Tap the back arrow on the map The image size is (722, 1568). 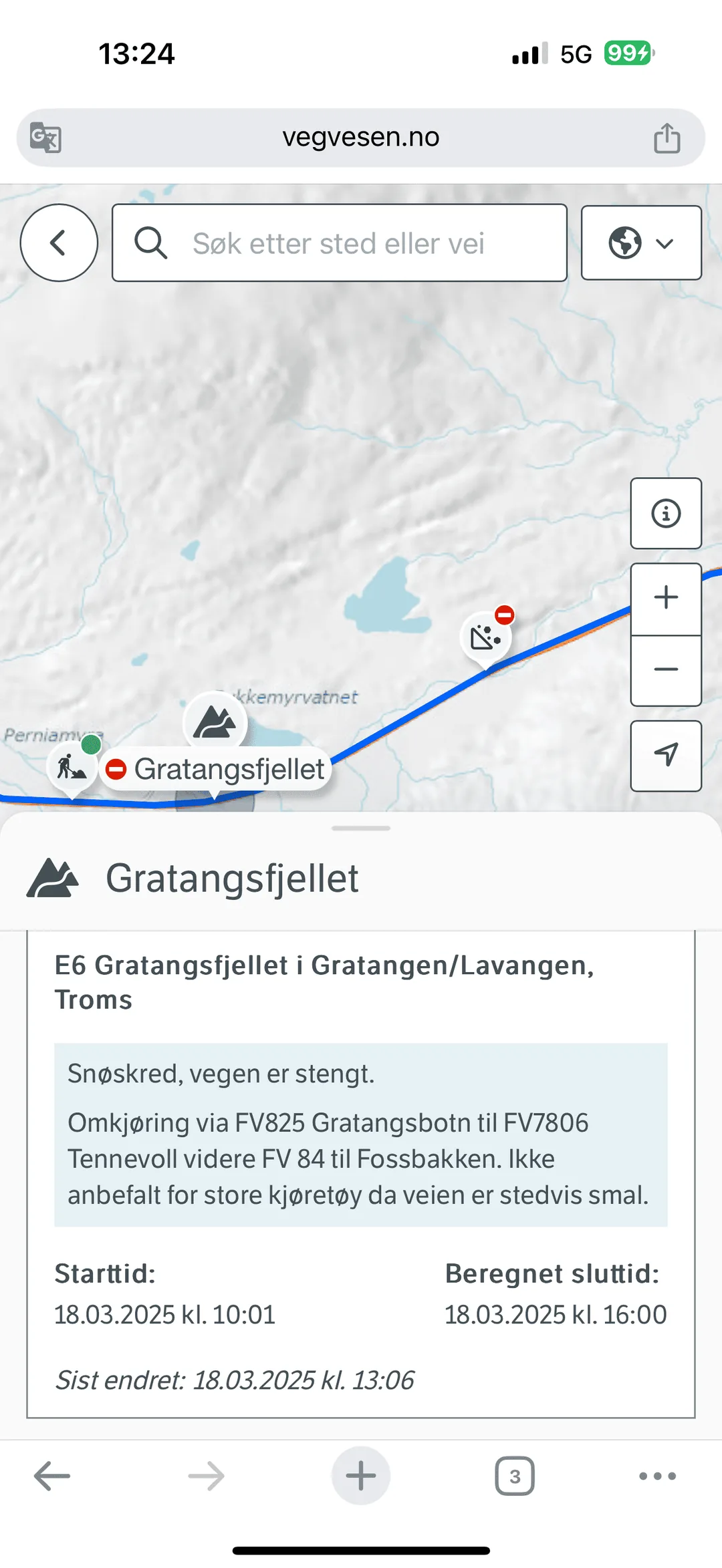(59, 243)
